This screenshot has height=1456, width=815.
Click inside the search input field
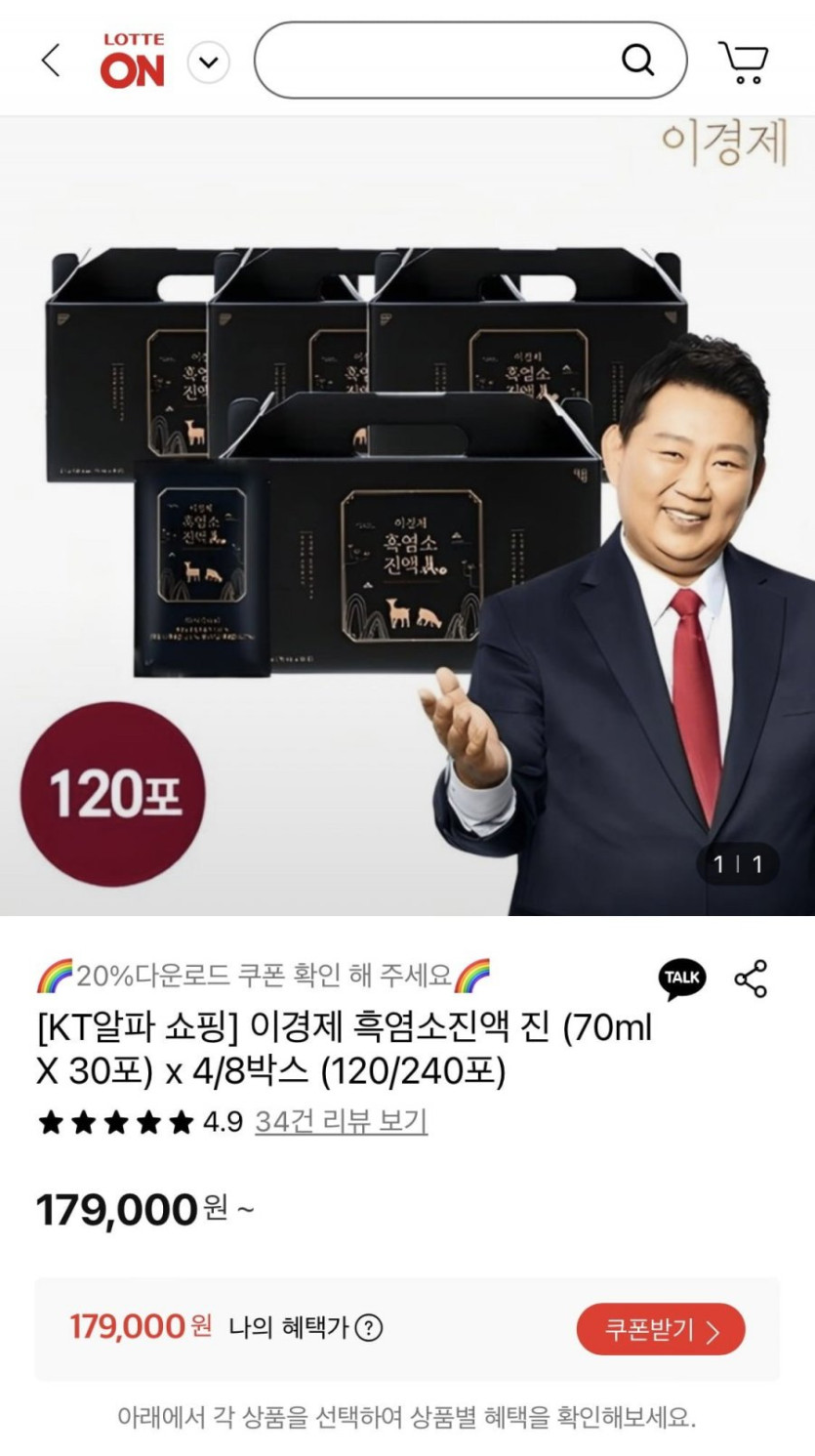(x=439, y=59)
